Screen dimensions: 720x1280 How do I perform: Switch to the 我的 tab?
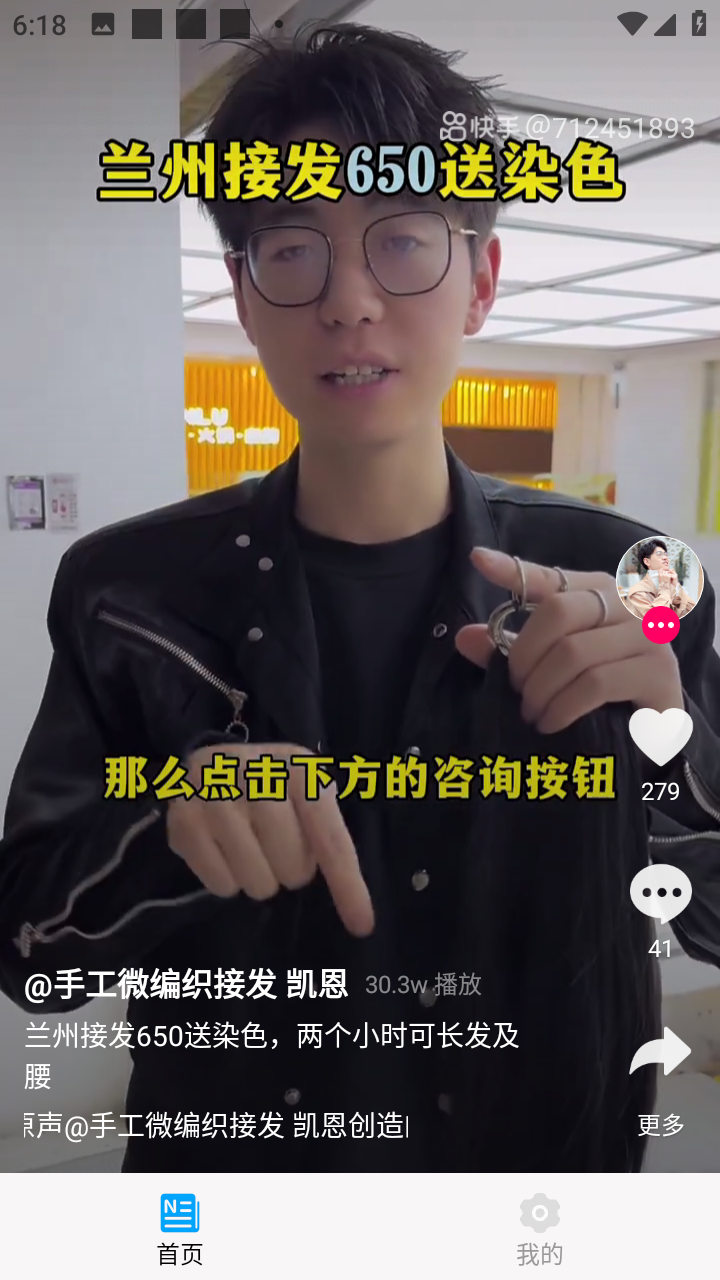(x=540, y=1227)
